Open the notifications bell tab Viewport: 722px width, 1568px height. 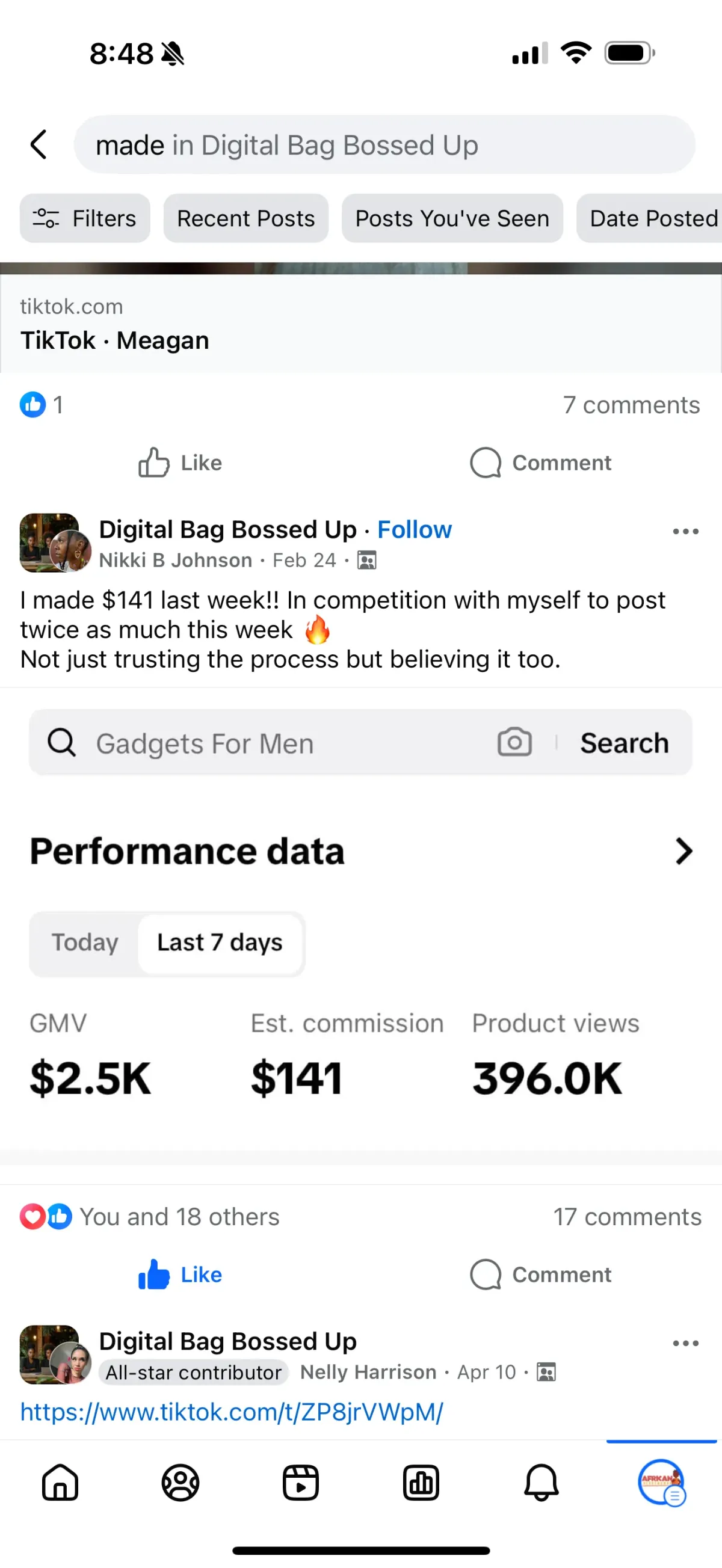[x=541, y=1483]
